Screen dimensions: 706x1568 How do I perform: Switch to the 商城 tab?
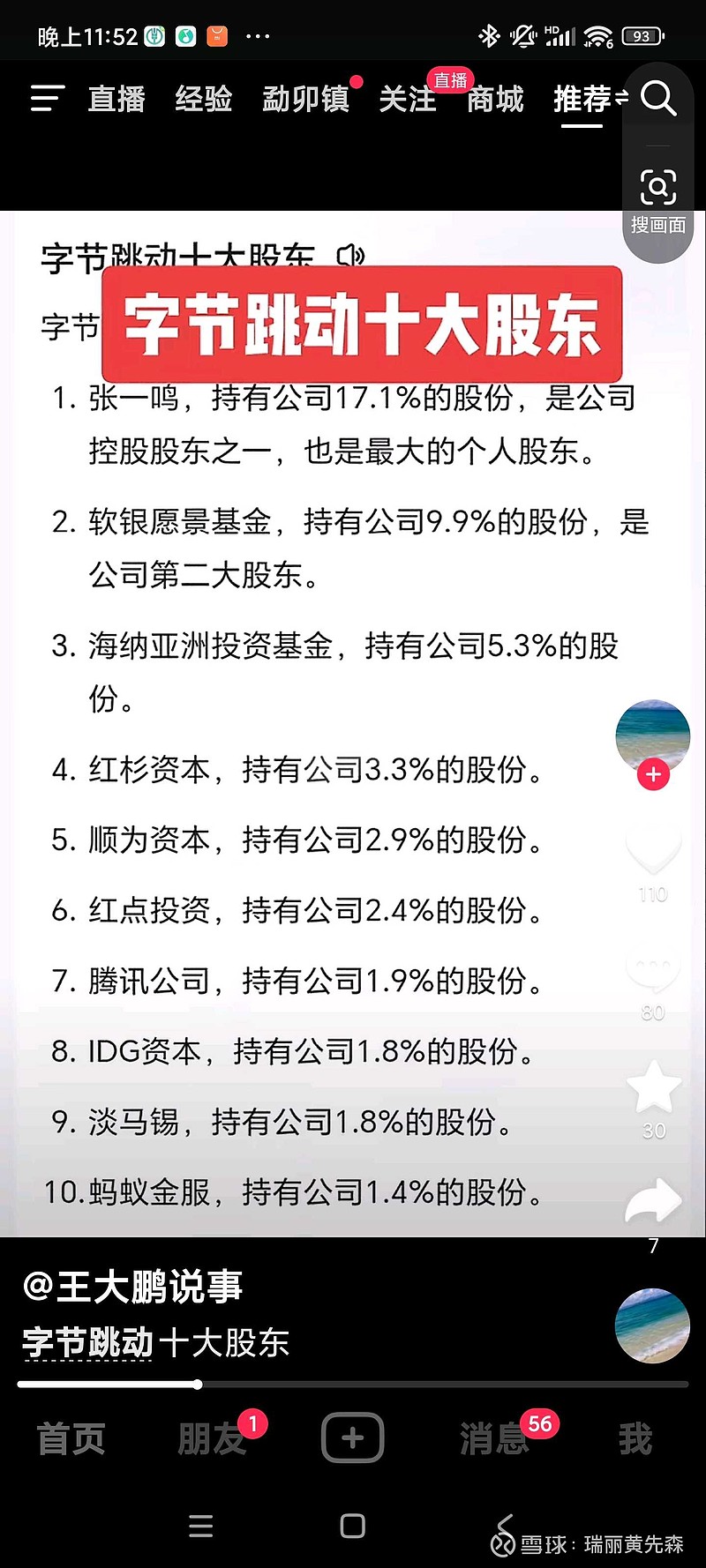(495, 100)
